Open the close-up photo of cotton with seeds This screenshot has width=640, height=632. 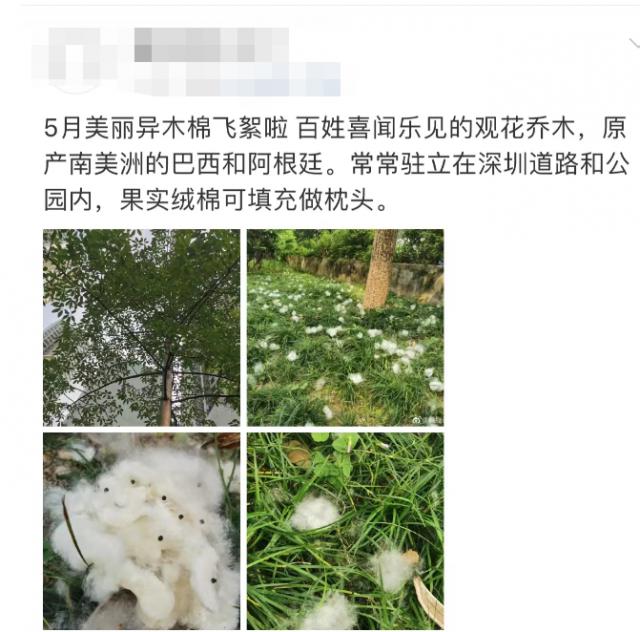coord(141,530)
